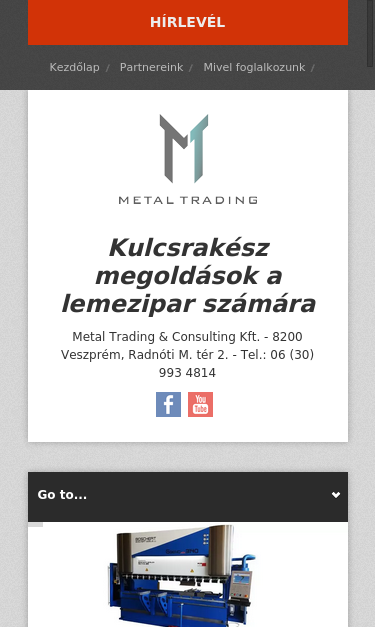Expand the Go to... dropdown menu
The height and width of the screenshot is (627, 375).
pos(188,497)
